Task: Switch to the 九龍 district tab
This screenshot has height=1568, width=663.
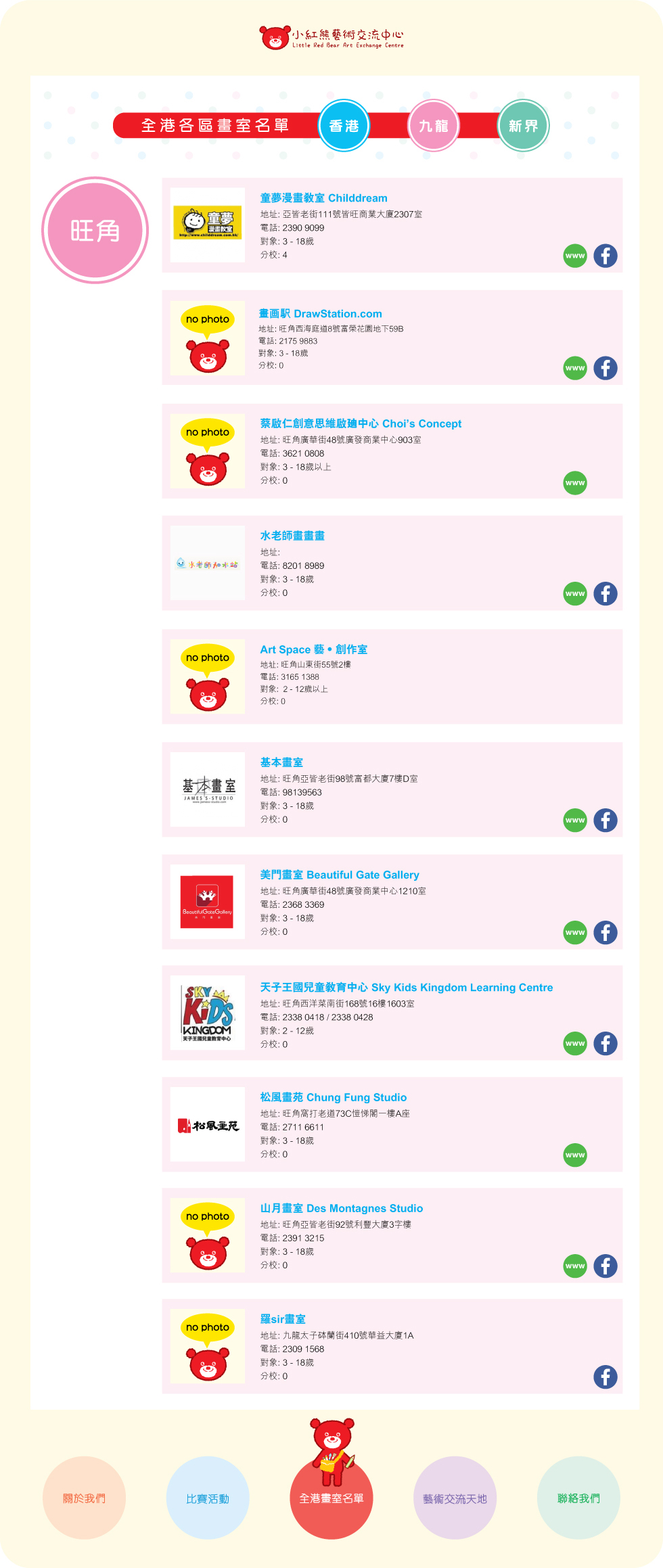Action: point(434,126)
